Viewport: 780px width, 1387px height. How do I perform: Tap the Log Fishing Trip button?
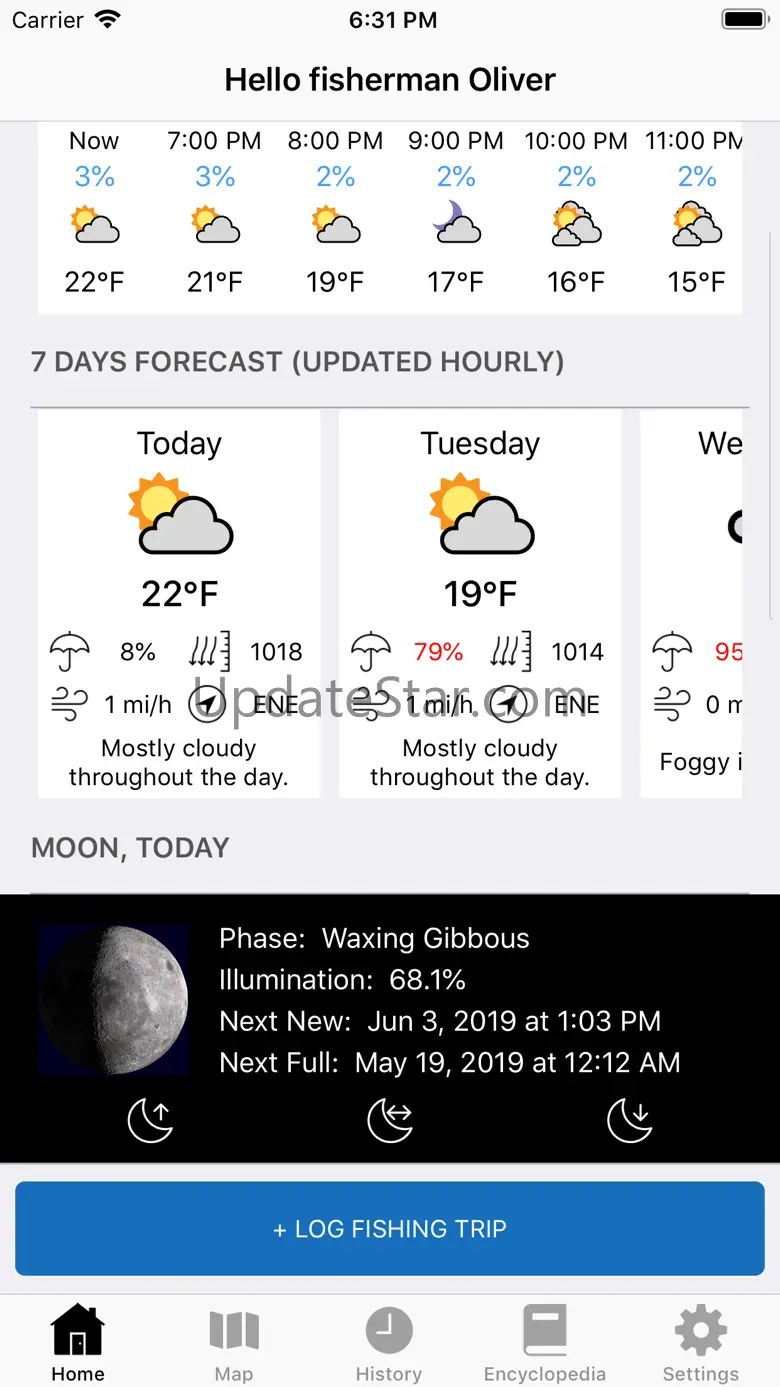point(390,1229)
